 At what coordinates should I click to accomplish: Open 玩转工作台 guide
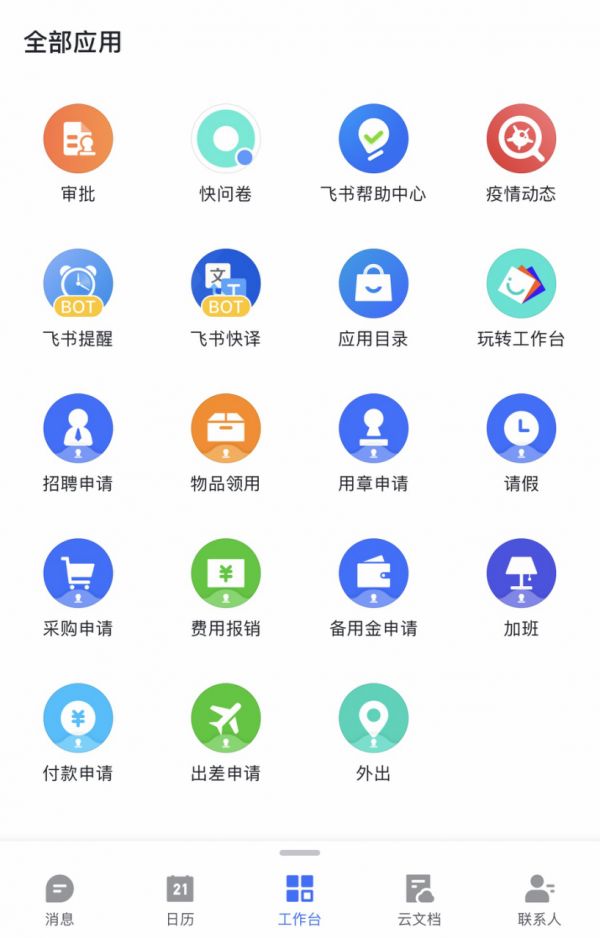click(x=521, y=284)
